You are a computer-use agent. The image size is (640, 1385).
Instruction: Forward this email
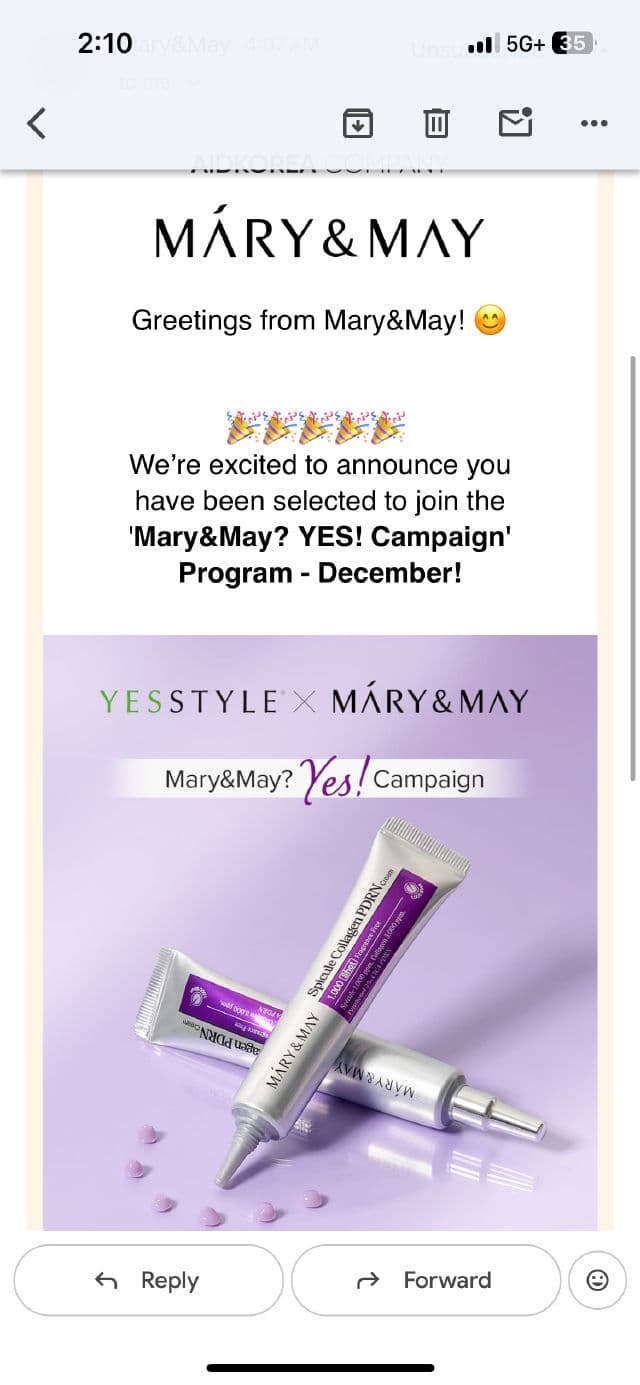tap(425, 1280)
